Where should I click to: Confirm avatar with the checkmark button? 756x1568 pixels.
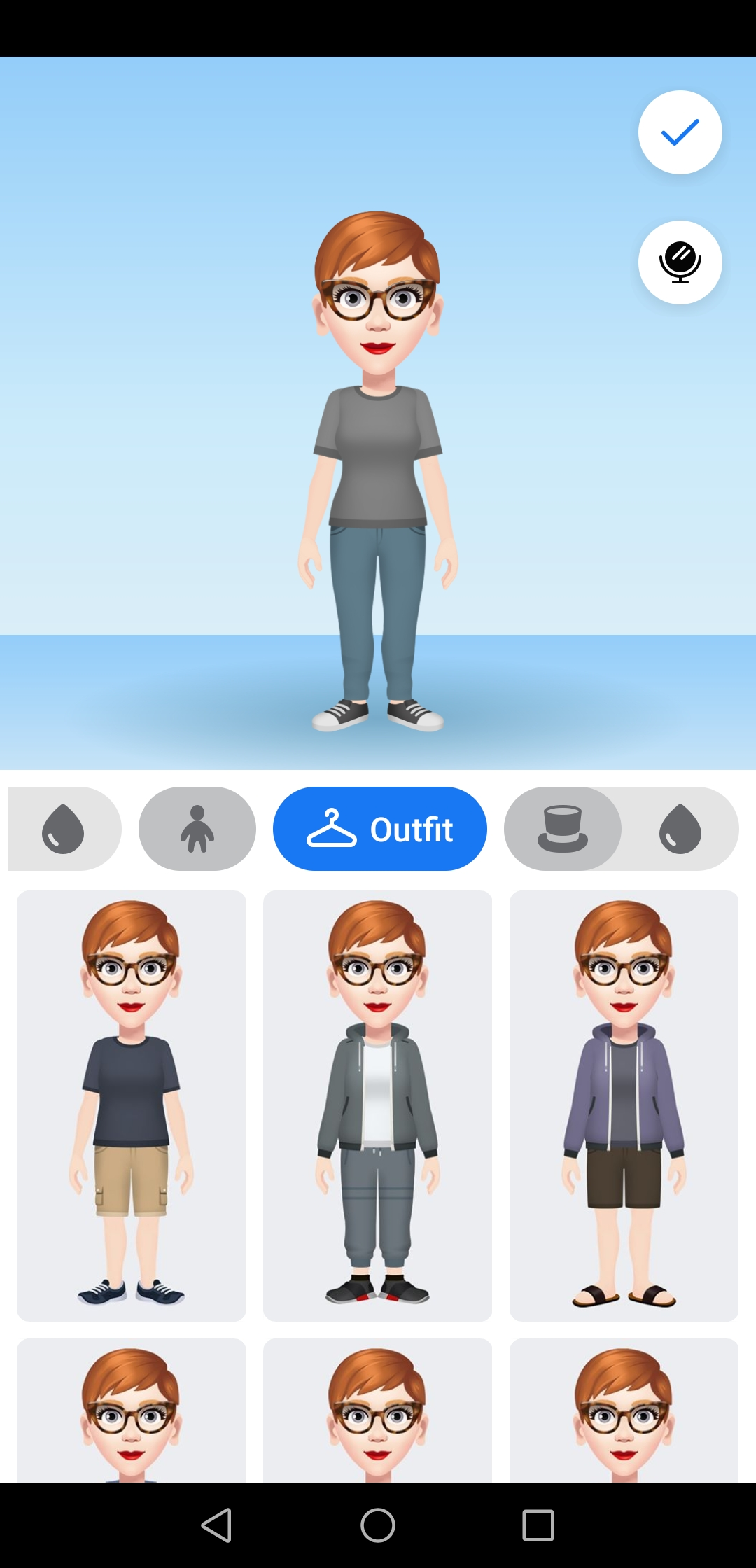[680, 132]
